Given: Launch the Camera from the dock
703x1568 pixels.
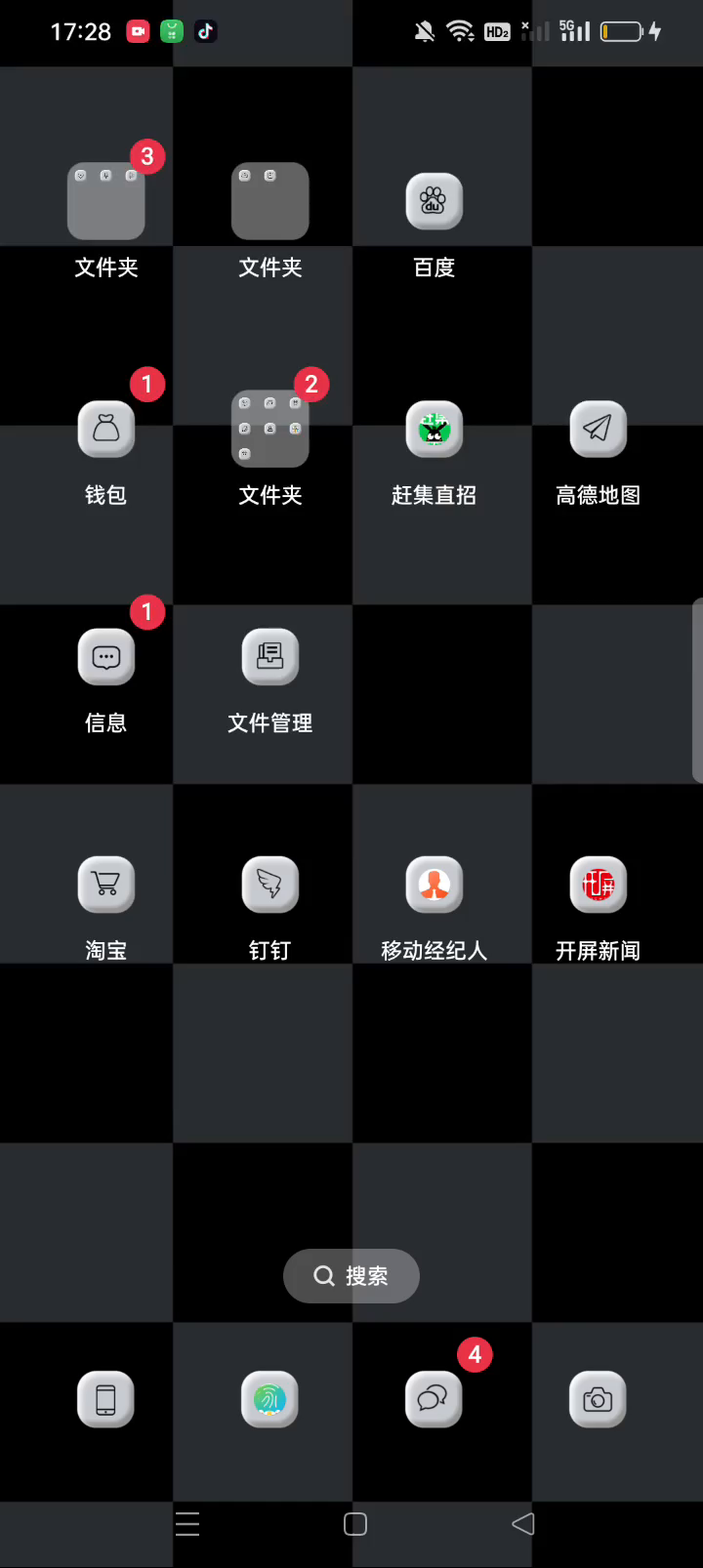Looking at the screenshot, I should [x=598, y=1399].
